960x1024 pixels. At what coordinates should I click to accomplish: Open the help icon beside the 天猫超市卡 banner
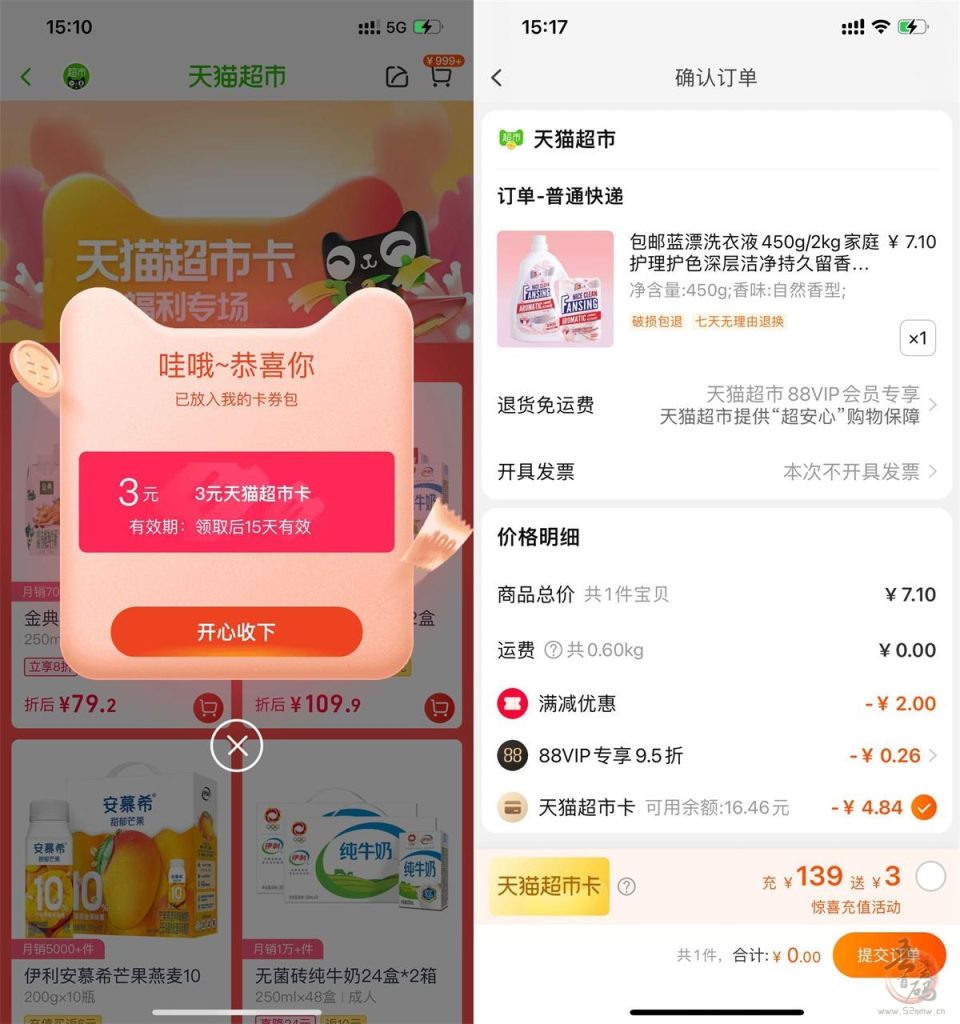(x=627, y=886)
